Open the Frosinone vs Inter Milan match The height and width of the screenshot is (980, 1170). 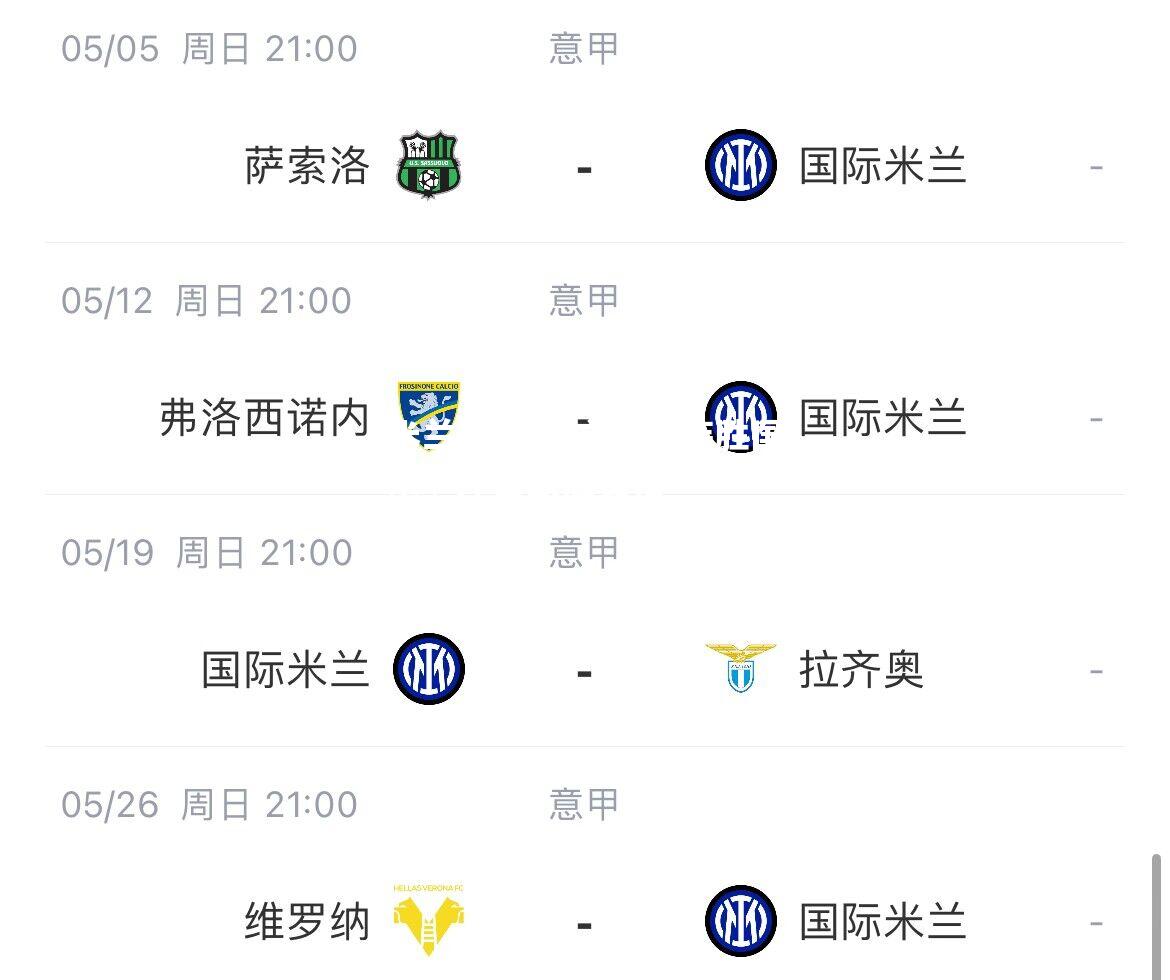tap(584, 419)
